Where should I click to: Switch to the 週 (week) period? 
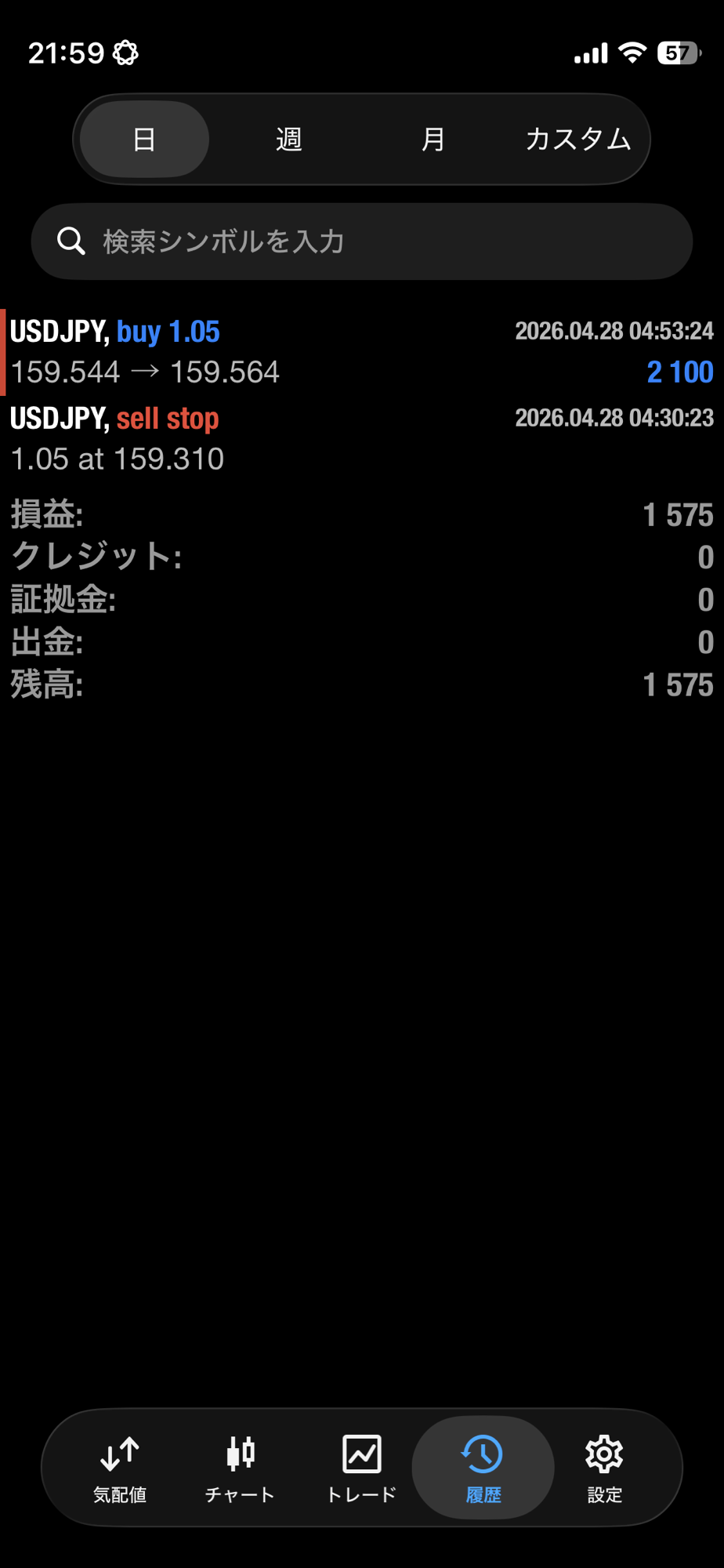click(x=289, y=140)
